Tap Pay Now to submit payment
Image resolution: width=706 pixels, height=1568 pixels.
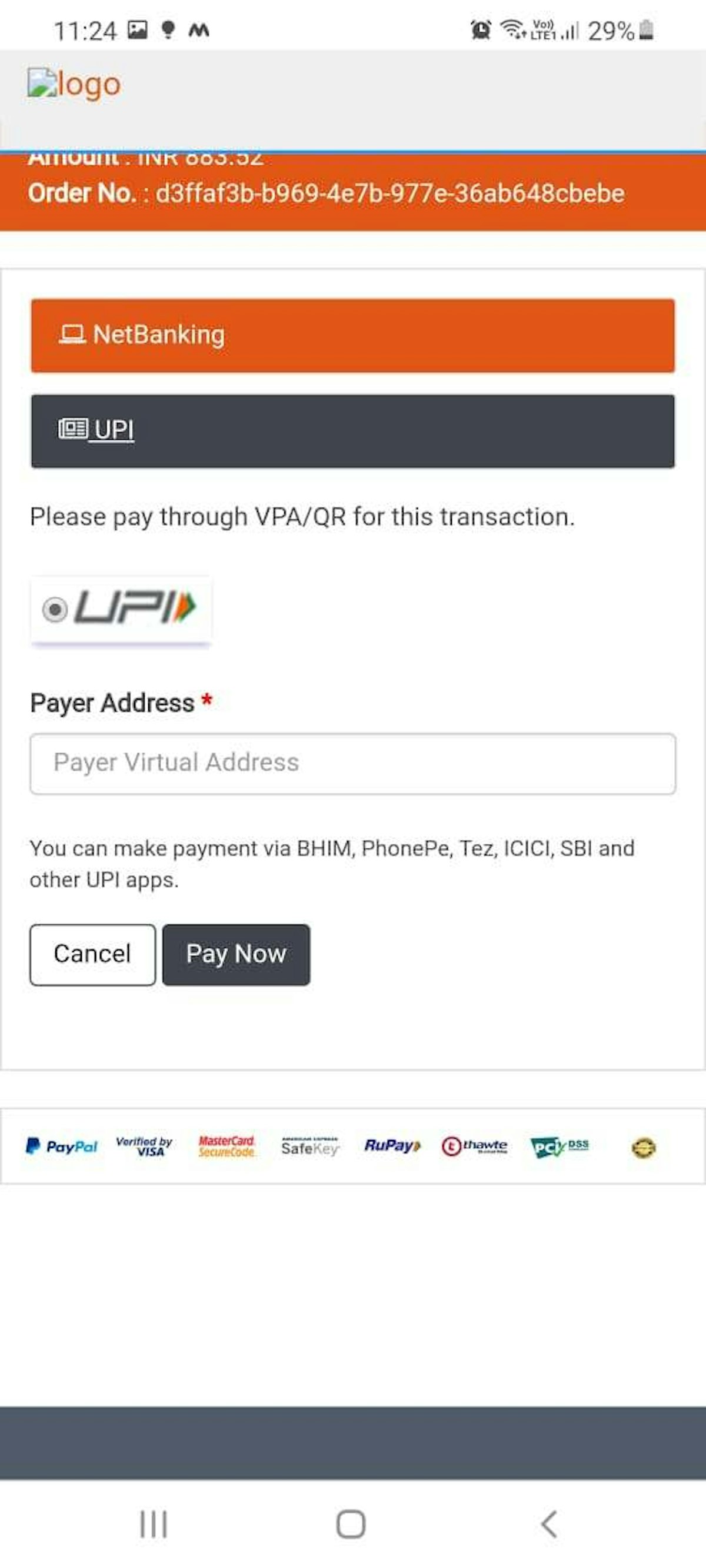pyautogui.click(x=236, y=954)
